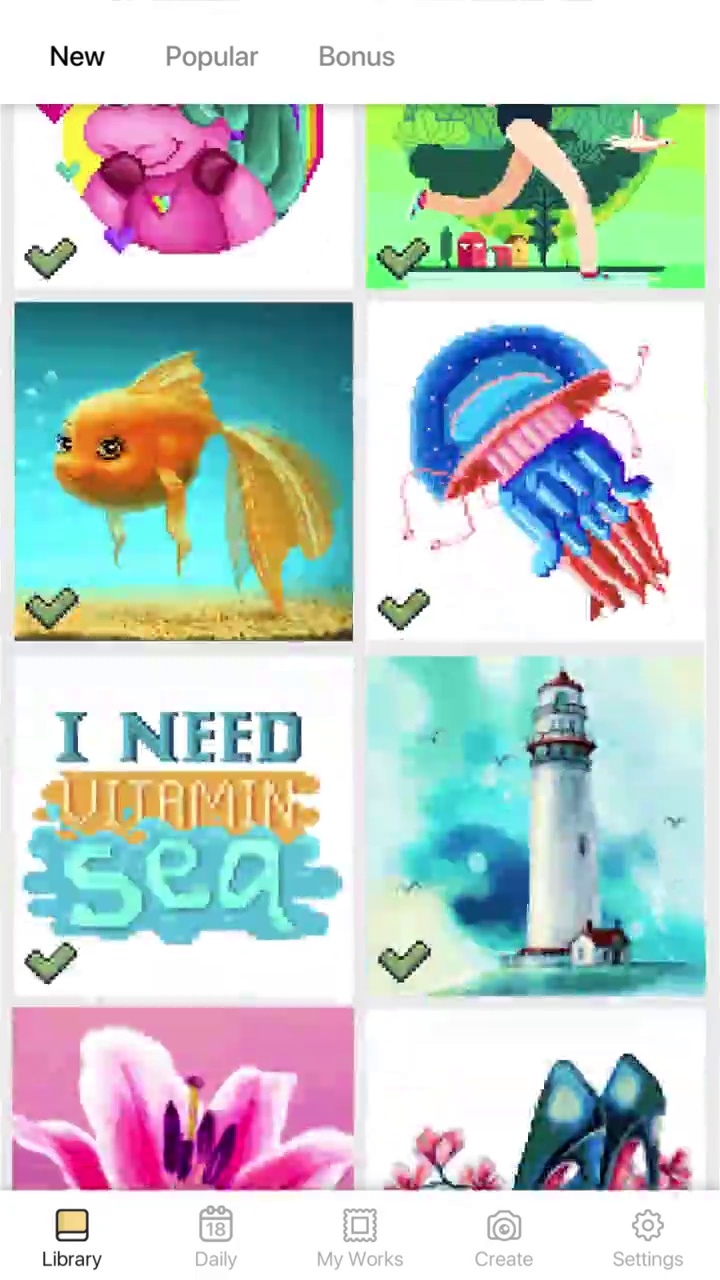Open the blue high heels picture
Screen dimensions: 720x1280
coord(536,1098)
